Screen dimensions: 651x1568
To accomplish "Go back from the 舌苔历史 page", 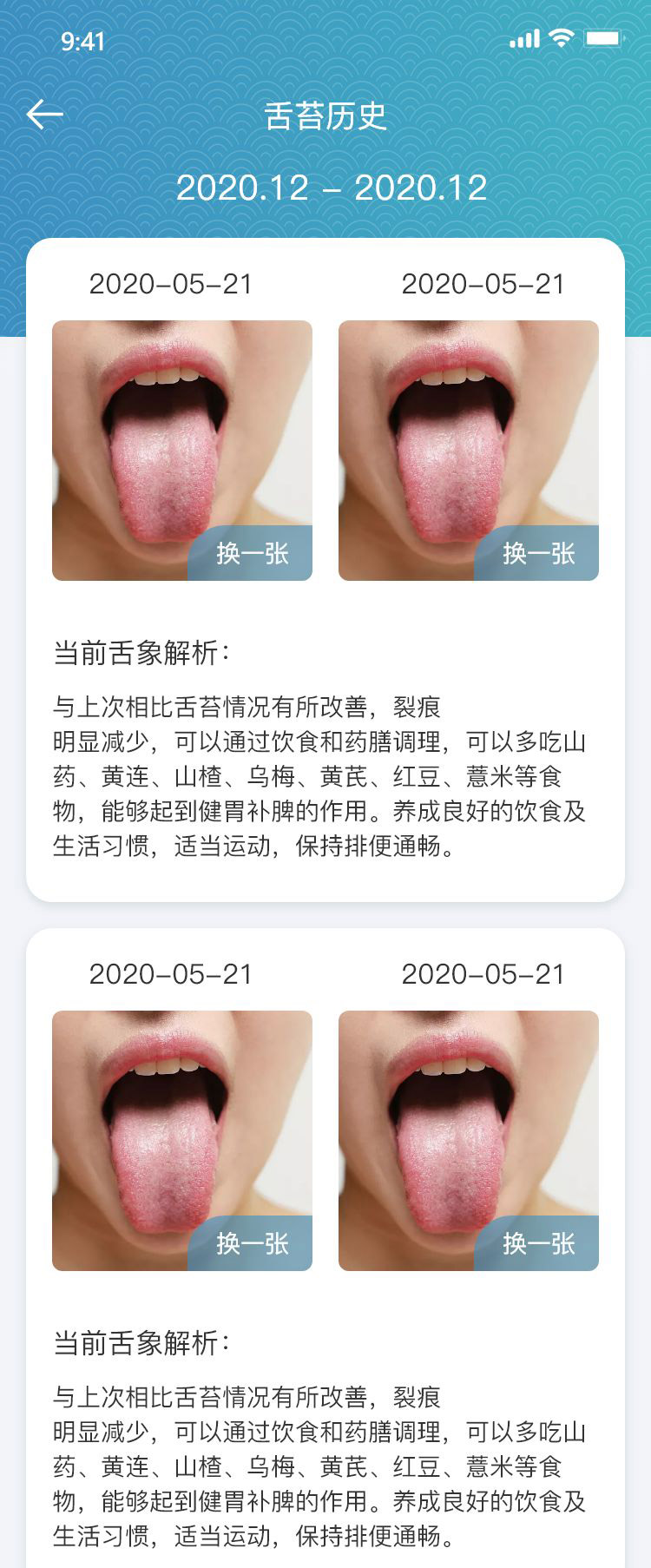I will [45, 115].
